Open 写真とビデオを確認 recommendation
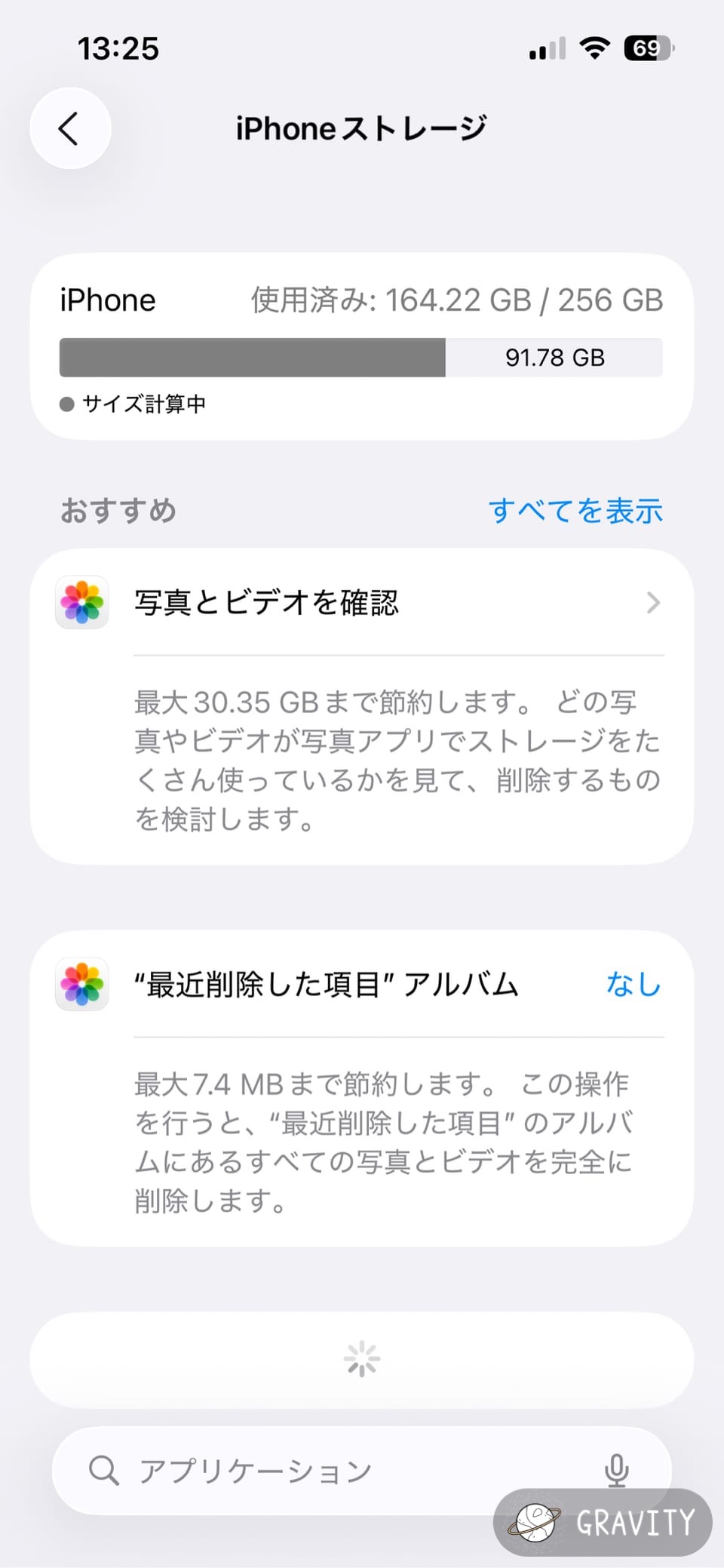The image size is (724, 1568). pos(362,603)
